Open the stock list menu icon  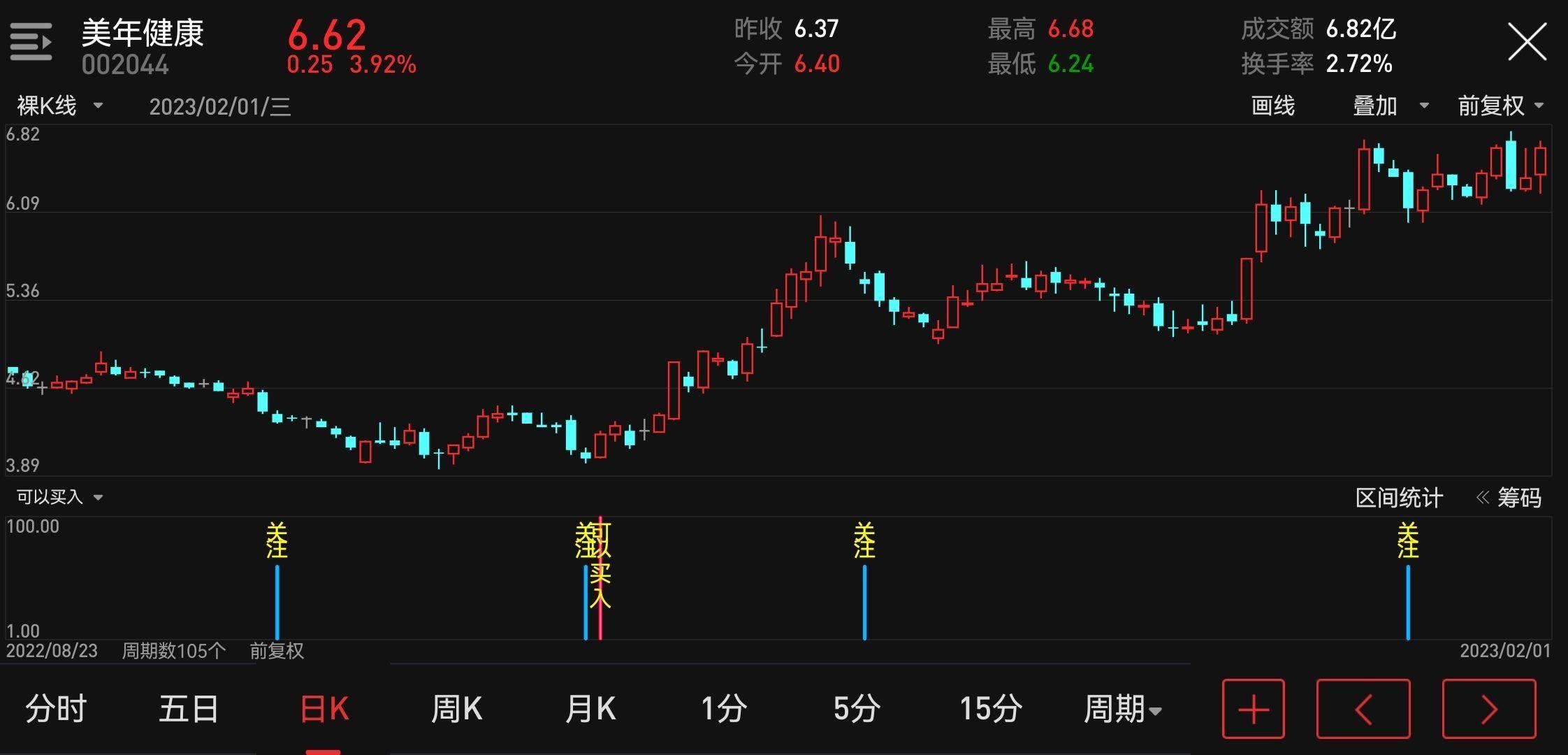[31, 42]
